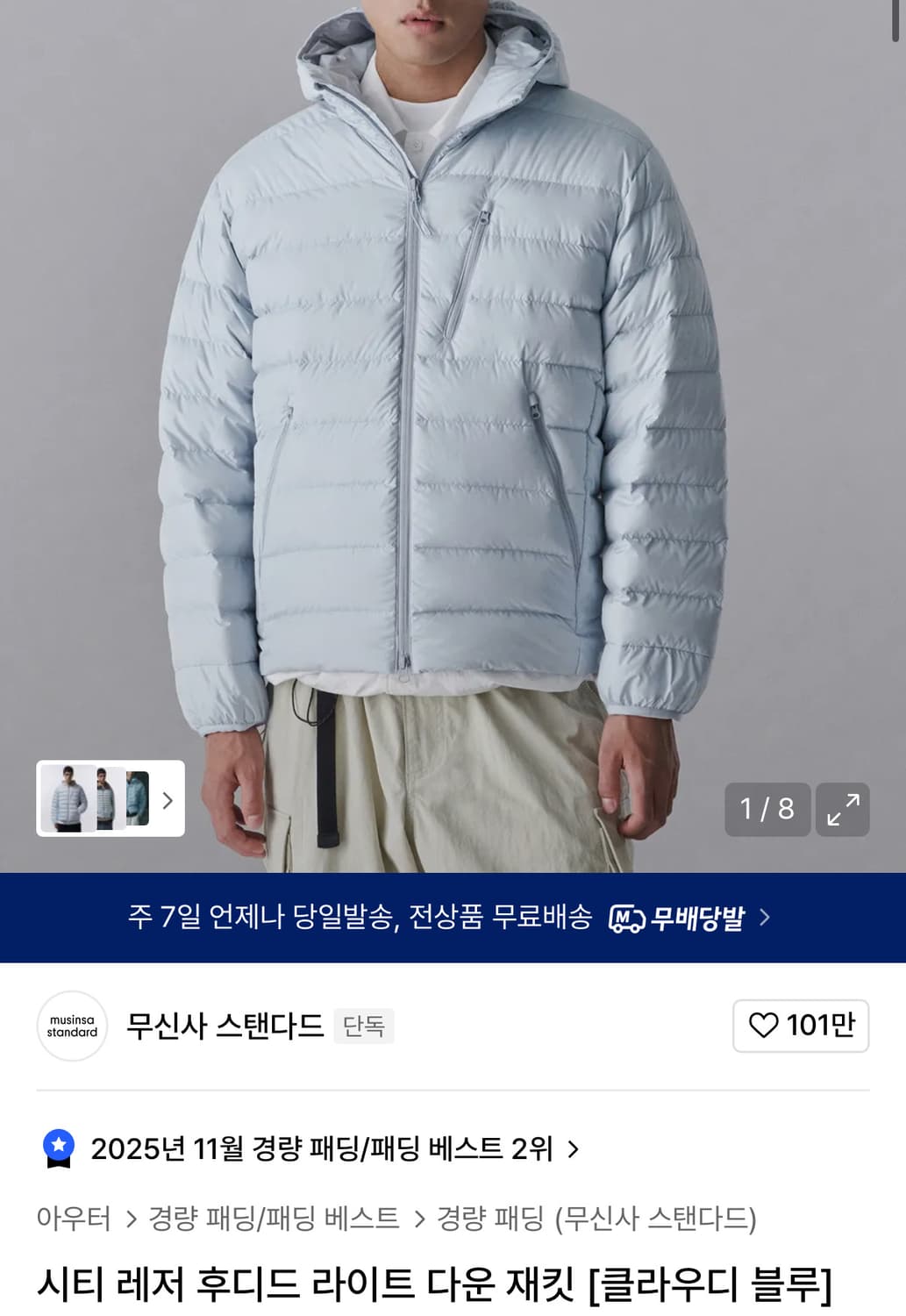Click the musinsa standard brand logo circle
This screenshot has width=906, height=1316.
pos(71,1026)
